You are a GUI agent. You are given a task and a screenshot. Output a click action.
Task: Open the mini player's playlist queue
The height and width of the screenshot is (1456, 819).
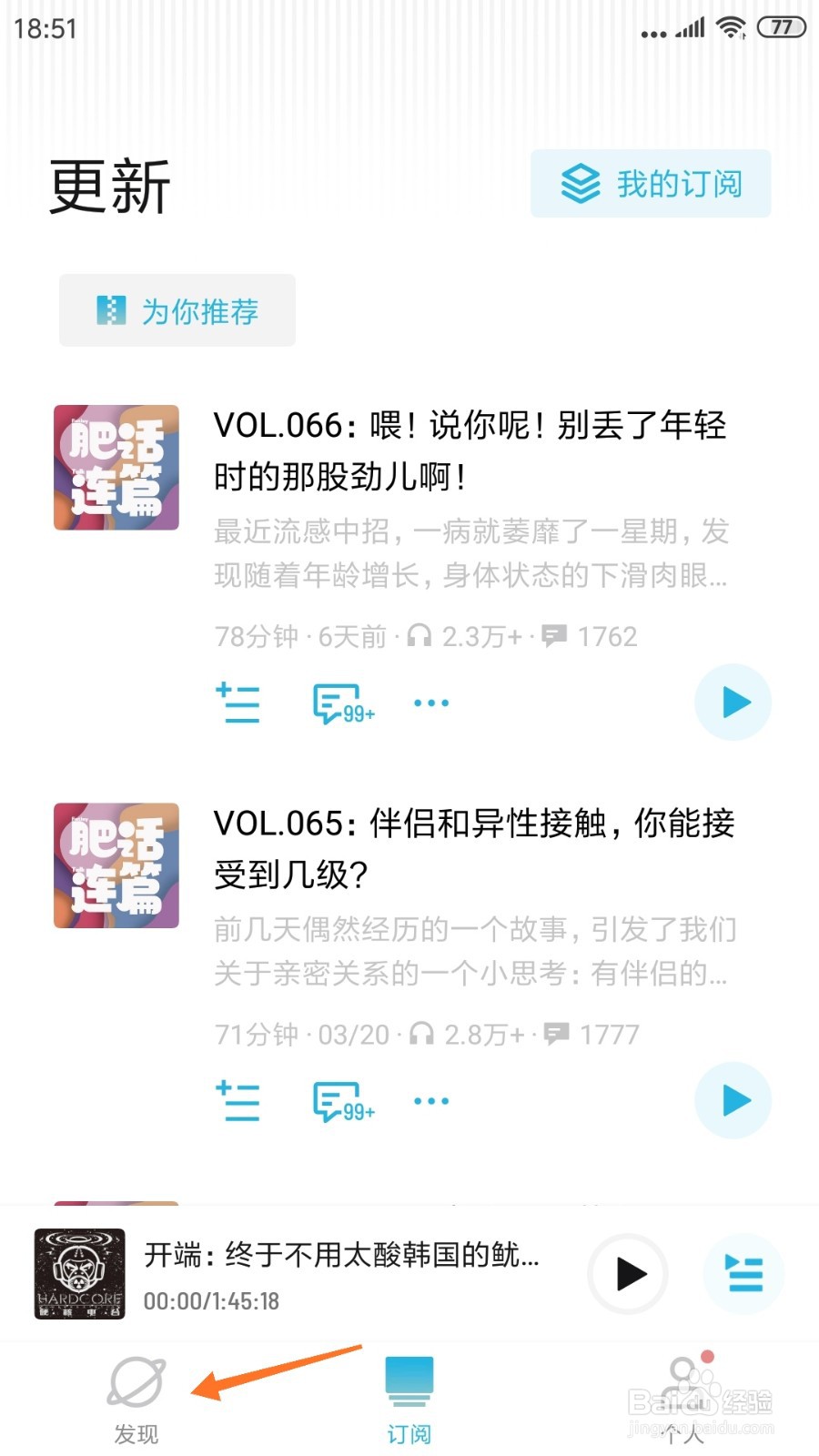744,1275
